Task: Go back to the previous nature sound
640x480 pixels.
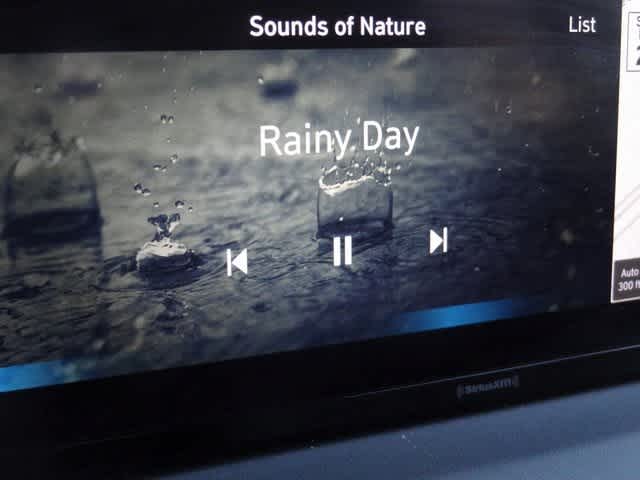Action: coord(237,262)
